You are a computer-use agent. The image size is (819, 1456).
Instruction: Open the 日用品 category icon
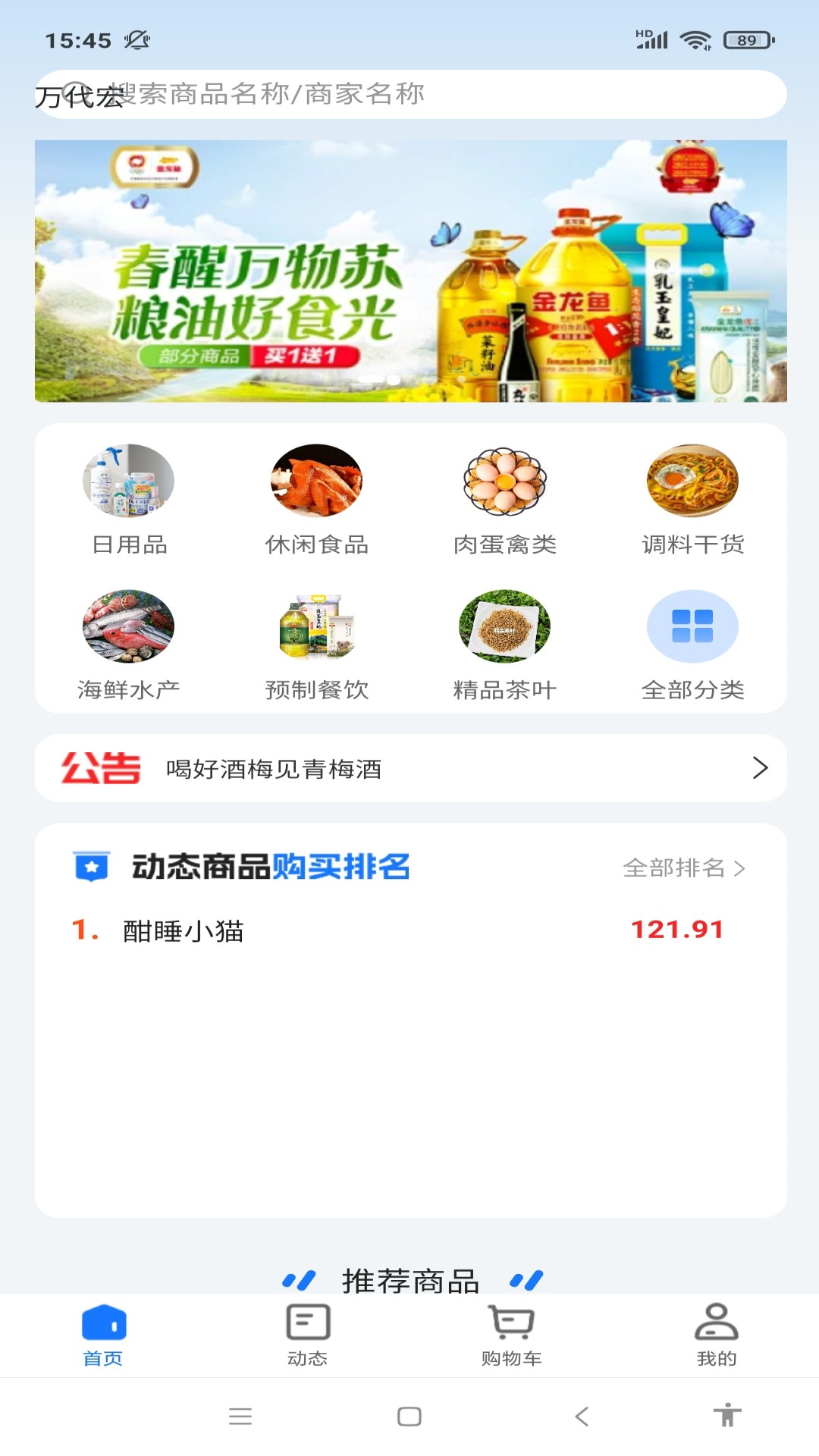[128, 481]
